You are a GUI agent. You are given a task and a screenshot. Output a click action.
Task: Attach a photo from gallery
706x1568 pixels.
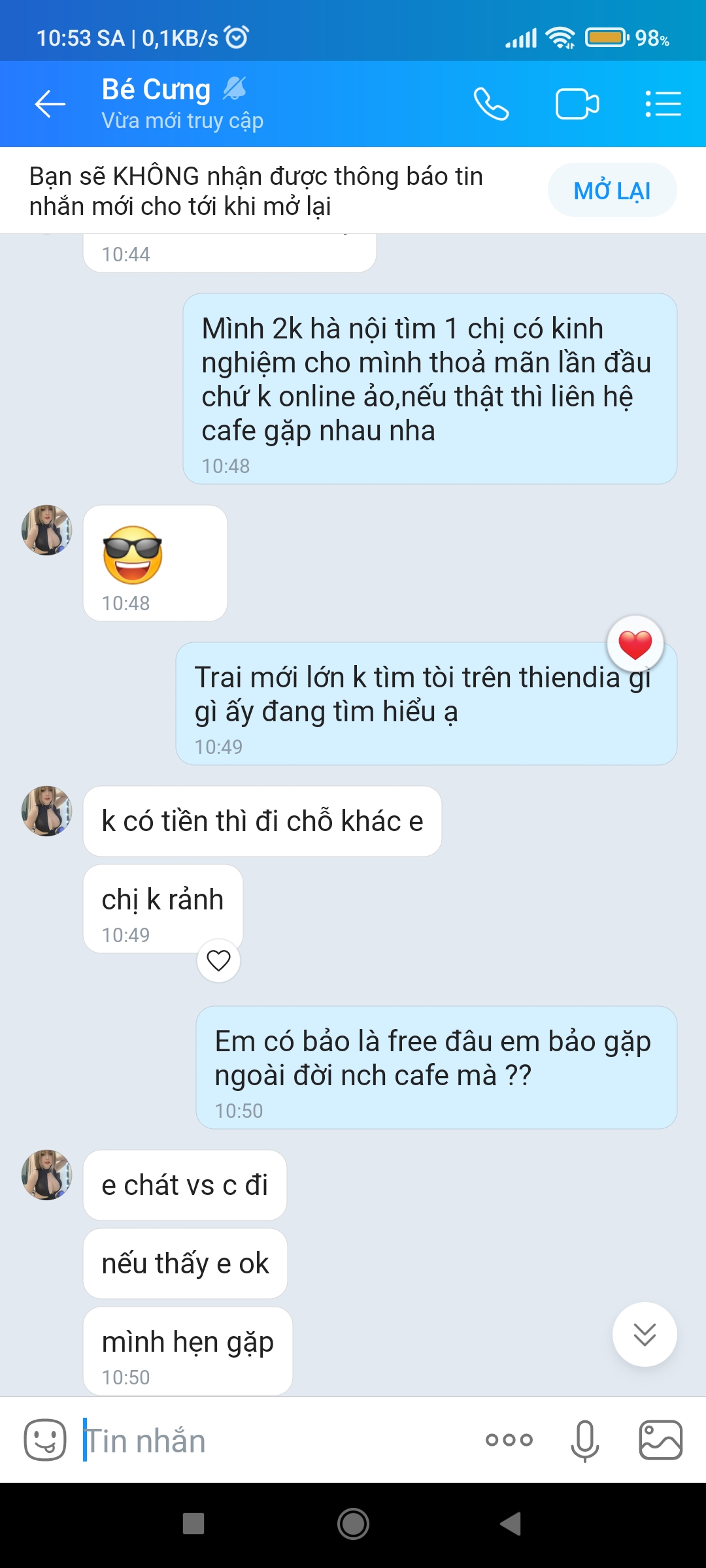(660, 1440)
